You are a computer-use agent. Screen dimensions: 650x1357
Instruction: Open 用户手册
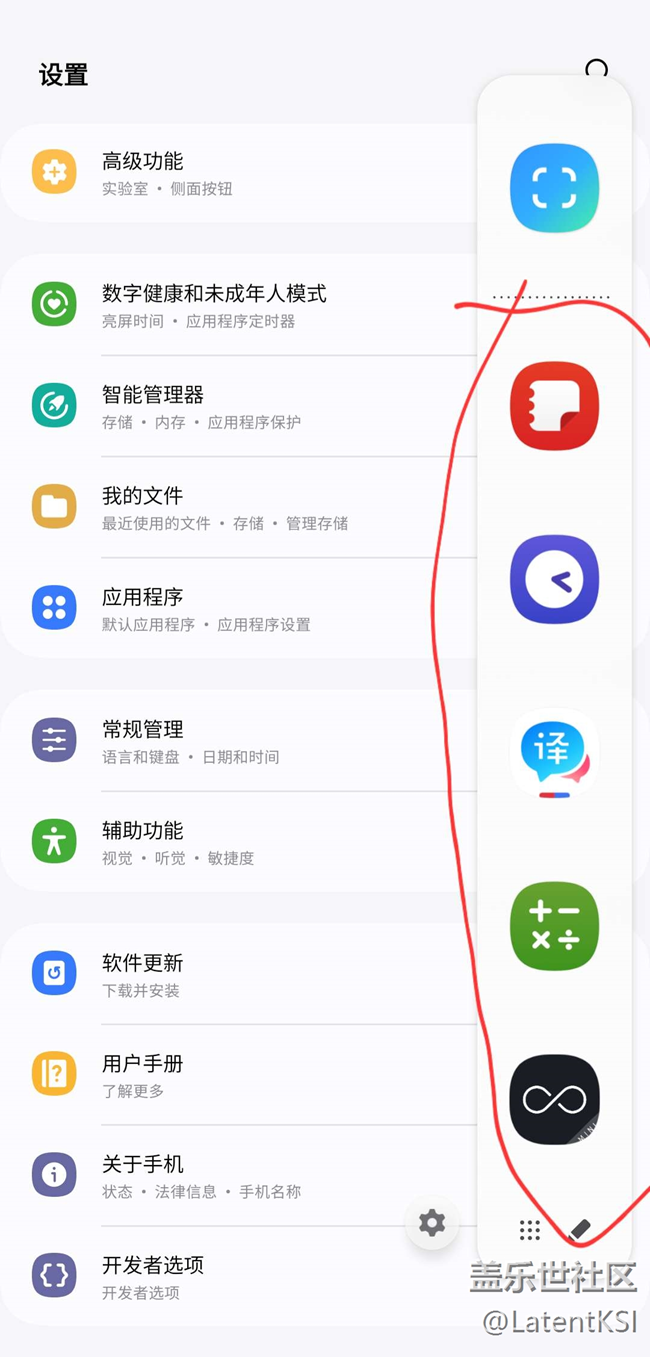tap(240, 1075)
